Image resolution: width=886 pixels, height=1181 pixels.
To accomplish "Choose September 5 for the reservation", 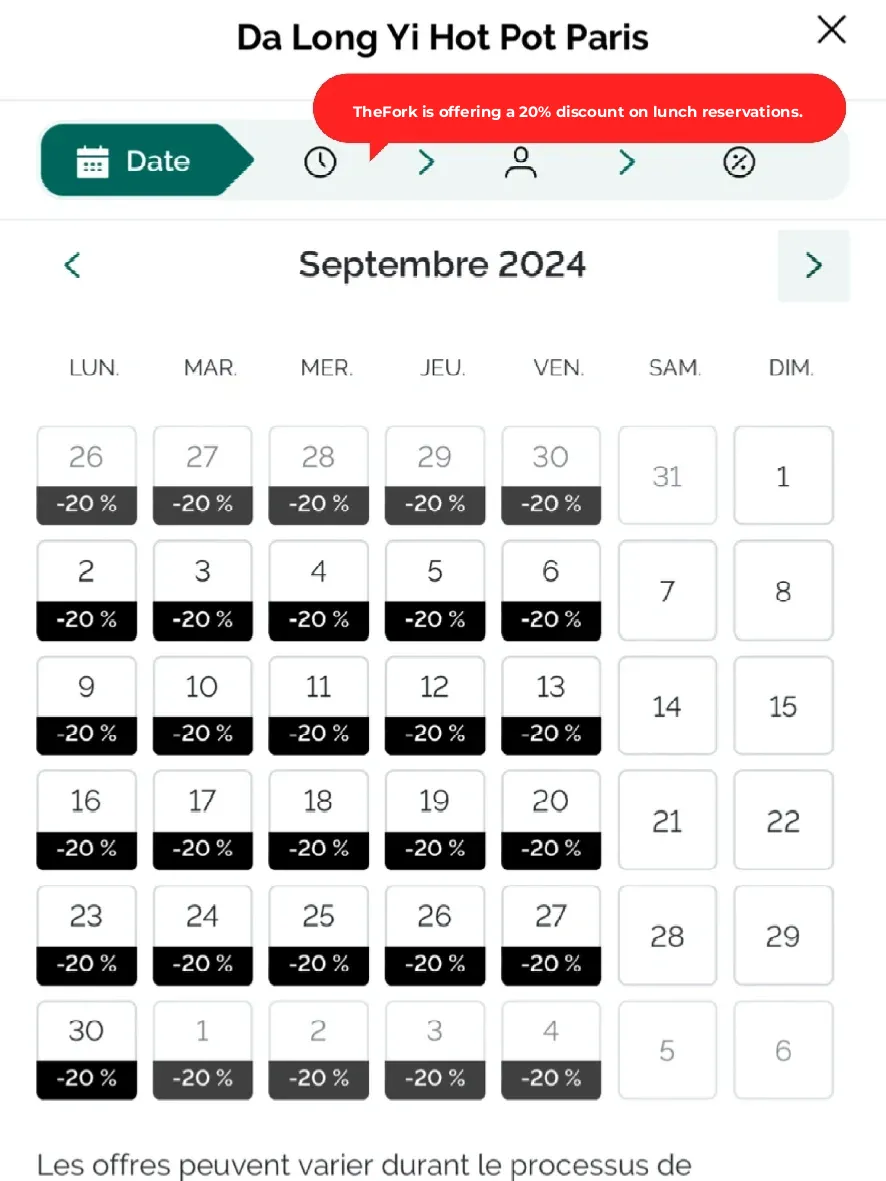I will (x=434, y=590).
